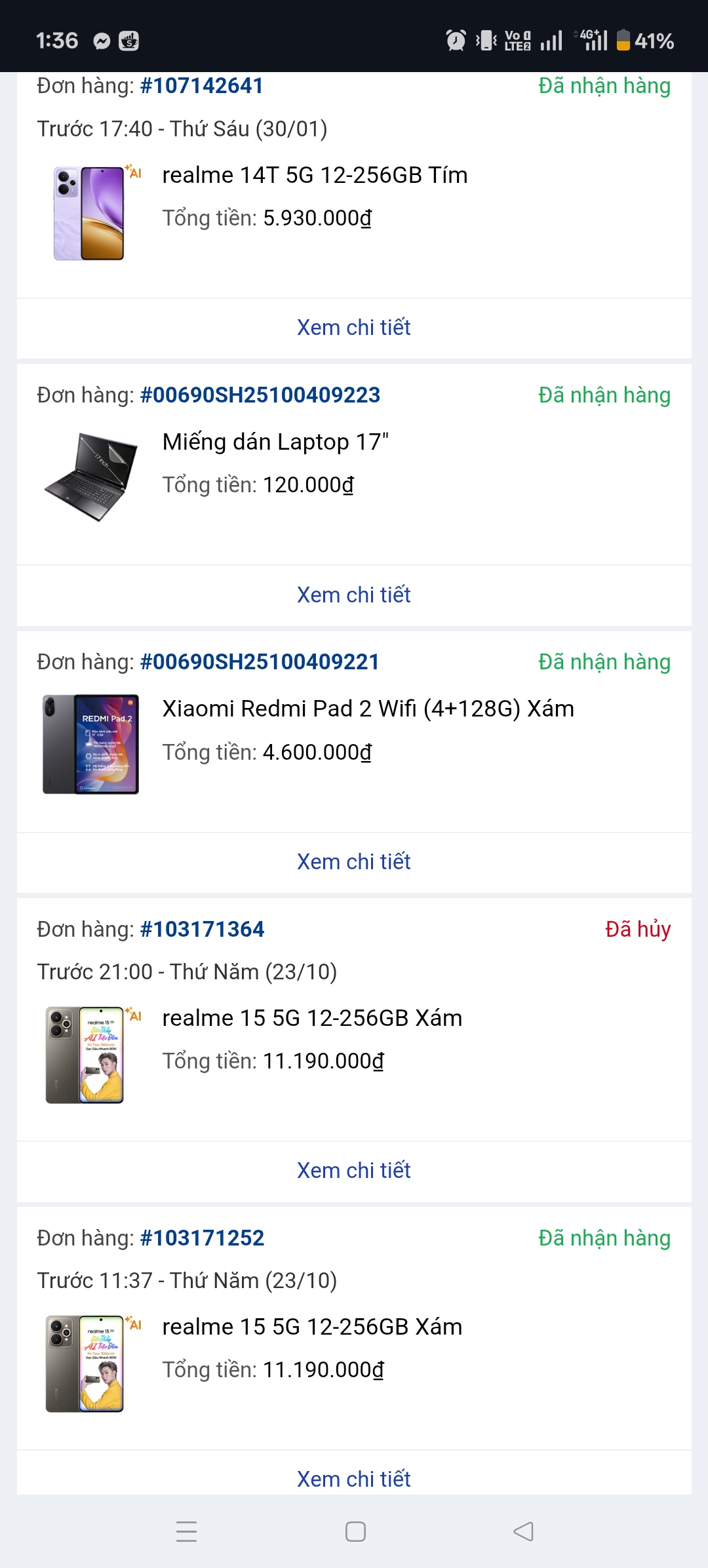The height and width of the screenshot is (1568, 708).
Task: View details of order #103171252
Action: (353, 1480)
